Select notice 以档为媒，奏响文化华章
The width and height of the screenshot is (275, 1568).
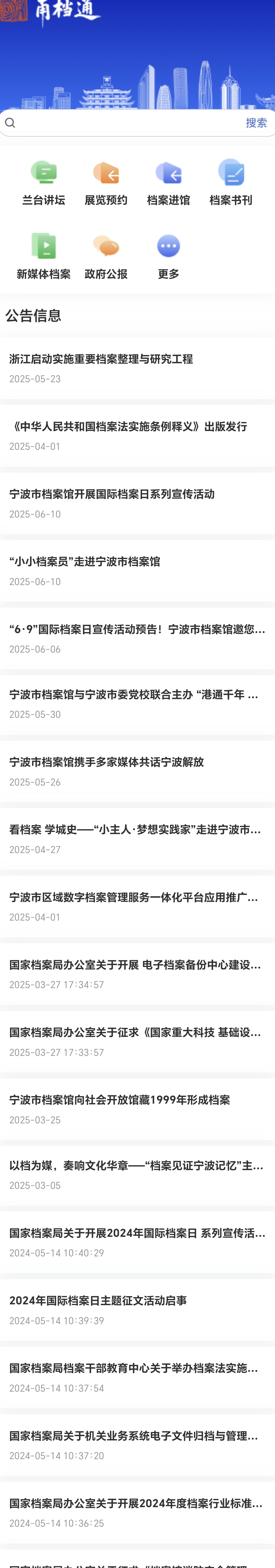click(x=136, y=1166)
